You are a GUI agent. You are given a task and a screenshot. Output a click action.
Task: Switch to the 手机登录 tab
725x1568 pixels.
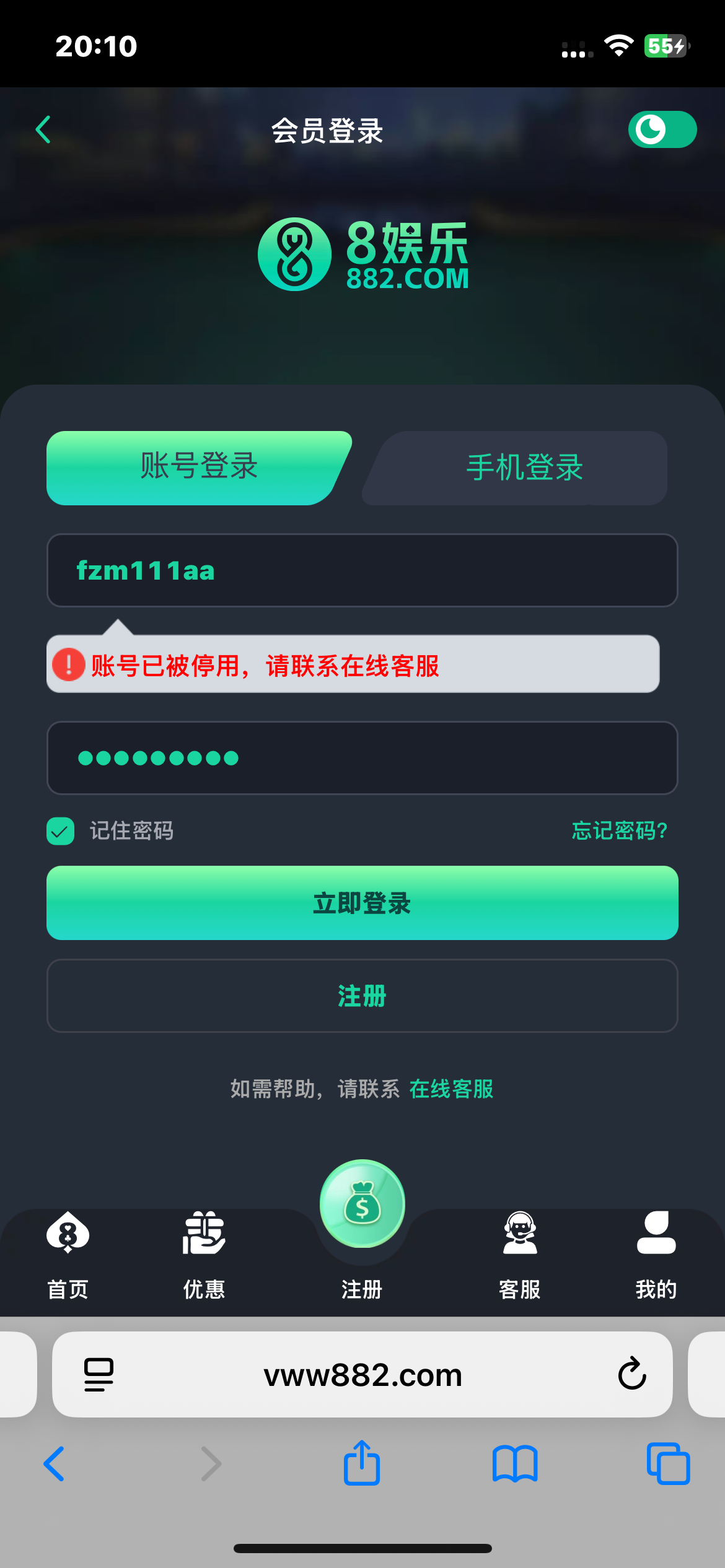coord(524,468)
